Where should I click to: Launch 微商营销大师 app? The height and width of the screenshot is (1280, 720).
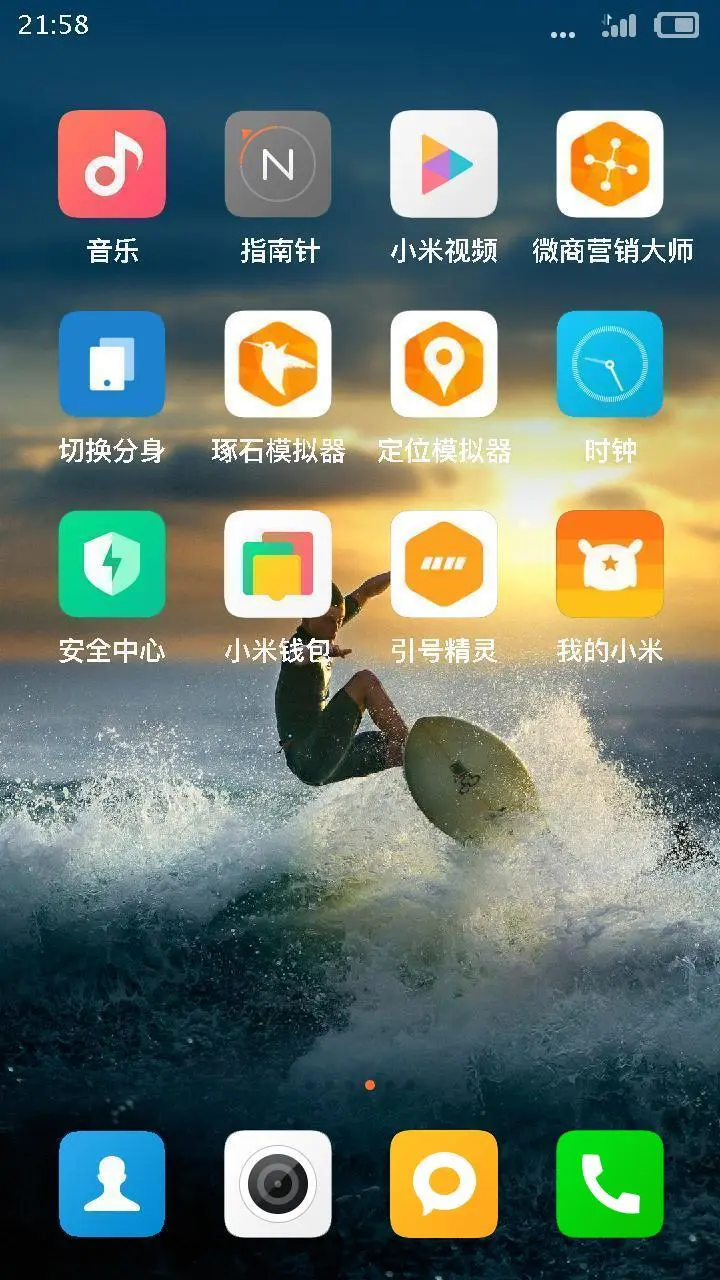[610, 164]
